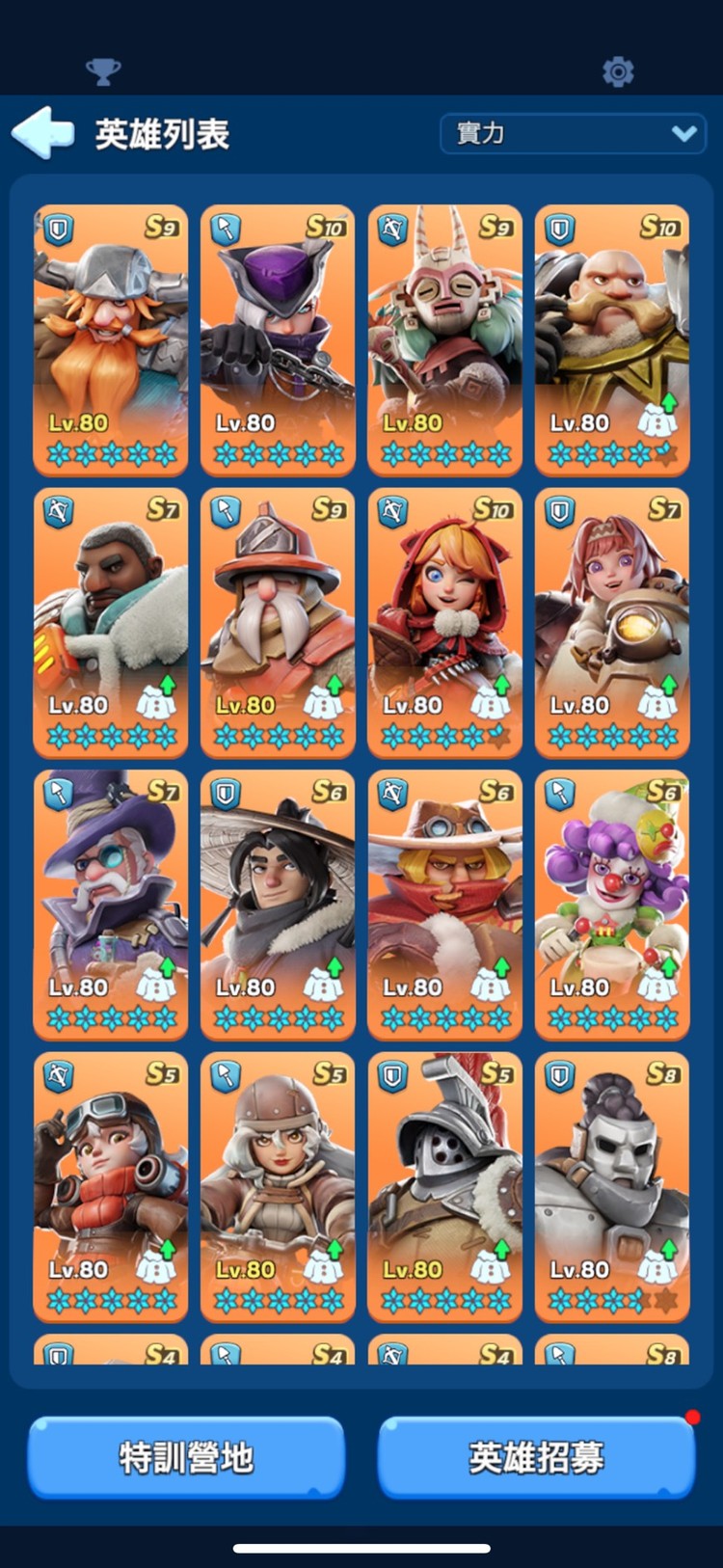This screenshot has width=723, height=1568.
Task: Select the red-hooded winking girl hero card
Action: point(444,620)
